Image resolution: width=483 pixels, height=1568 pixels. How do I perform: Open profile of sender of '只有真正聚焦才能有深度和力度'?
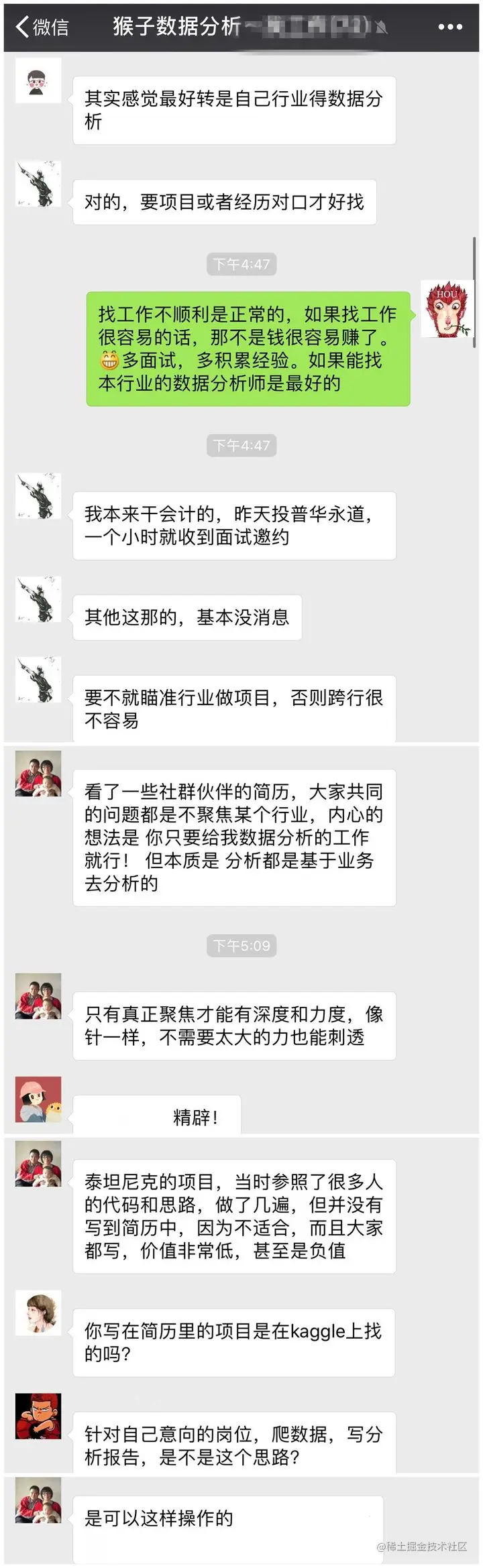[38, 996]
